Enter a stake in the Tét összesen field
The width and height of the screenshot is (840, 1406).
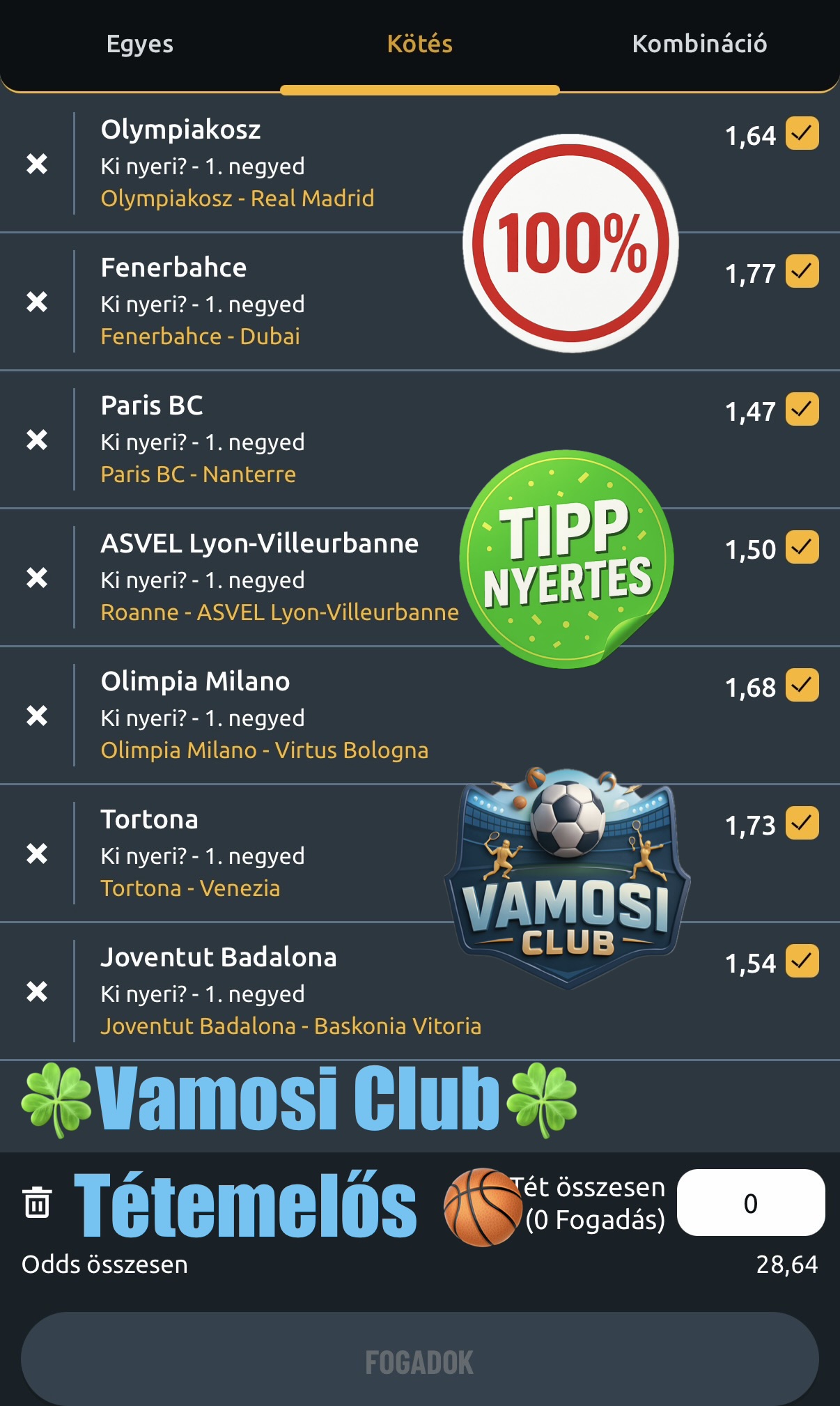pyautogui.click(x=751, y=1203)
